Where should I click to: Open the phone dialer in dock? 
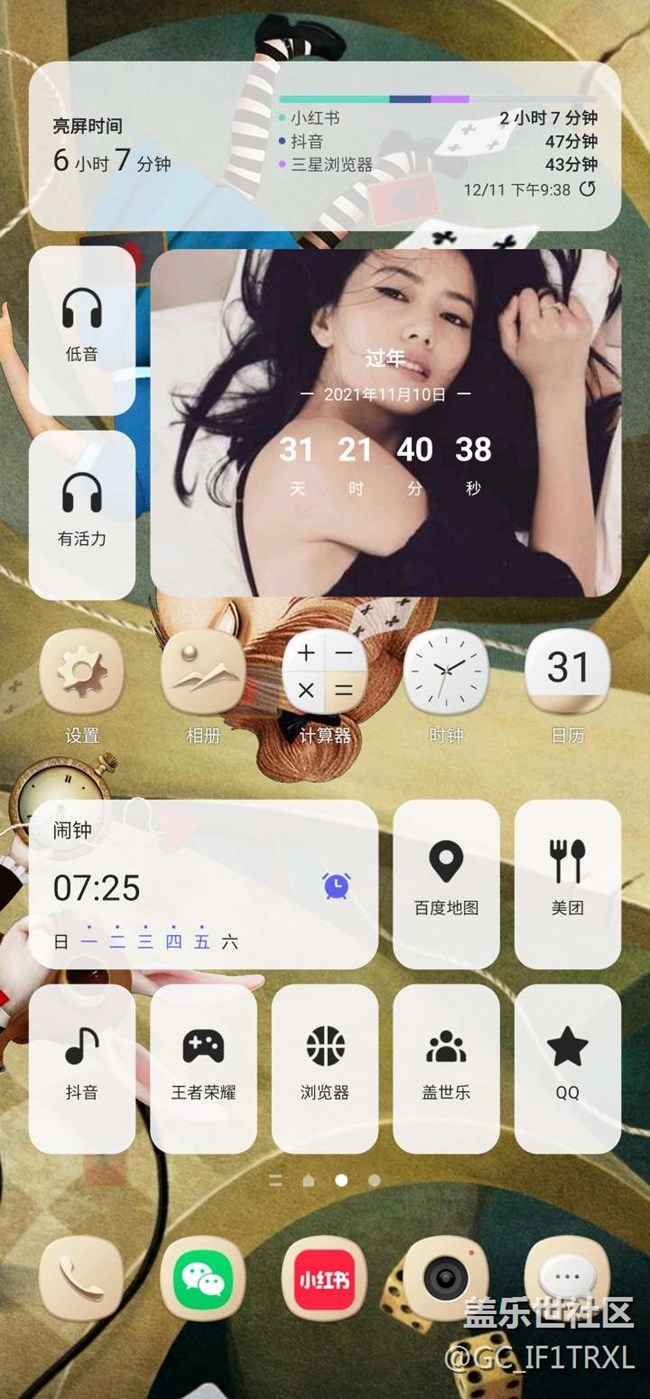[x=82, y=1278]
